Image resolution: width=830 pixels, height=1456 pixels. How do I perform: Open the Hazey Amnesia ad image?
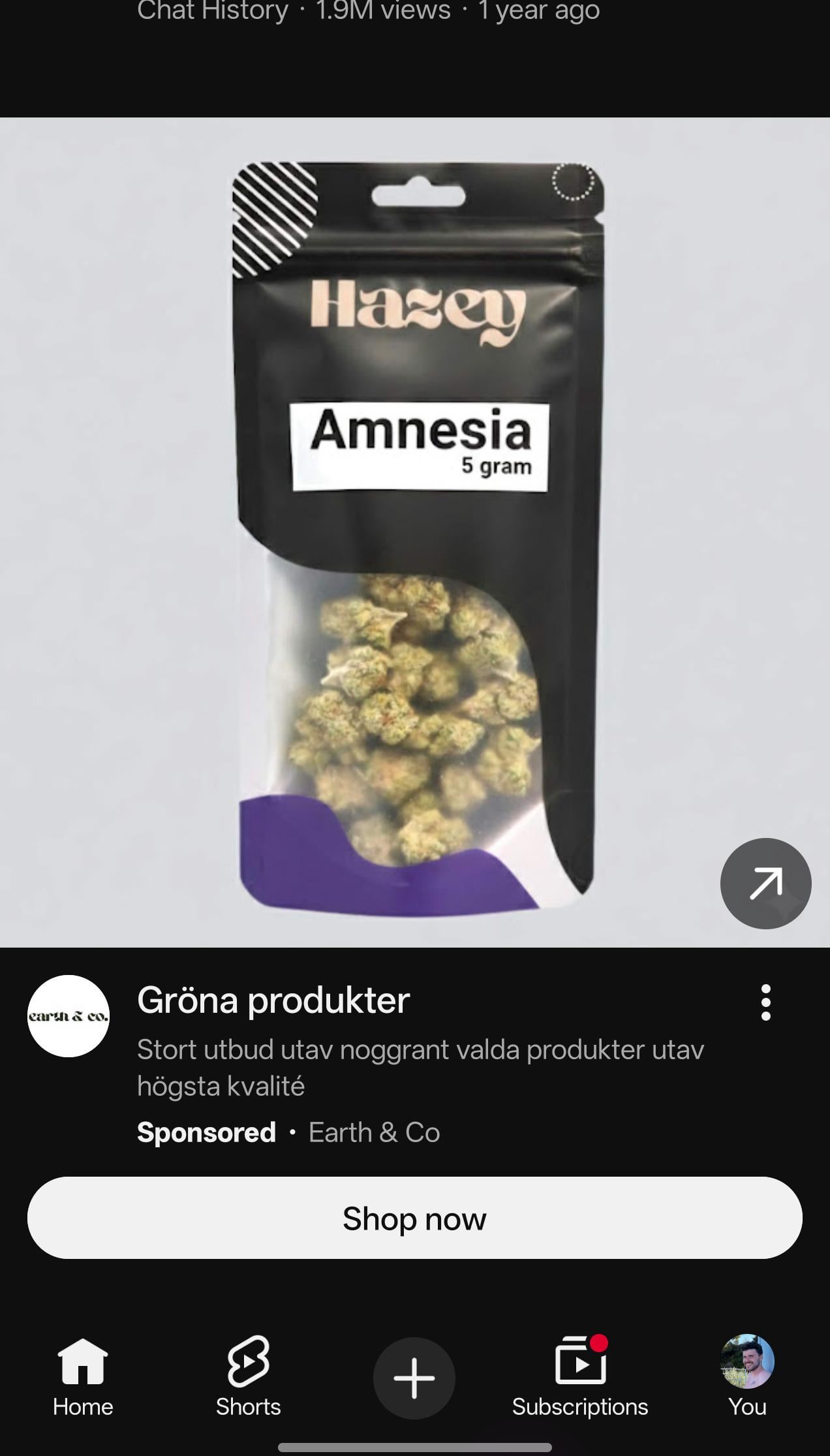click(415, 532)
